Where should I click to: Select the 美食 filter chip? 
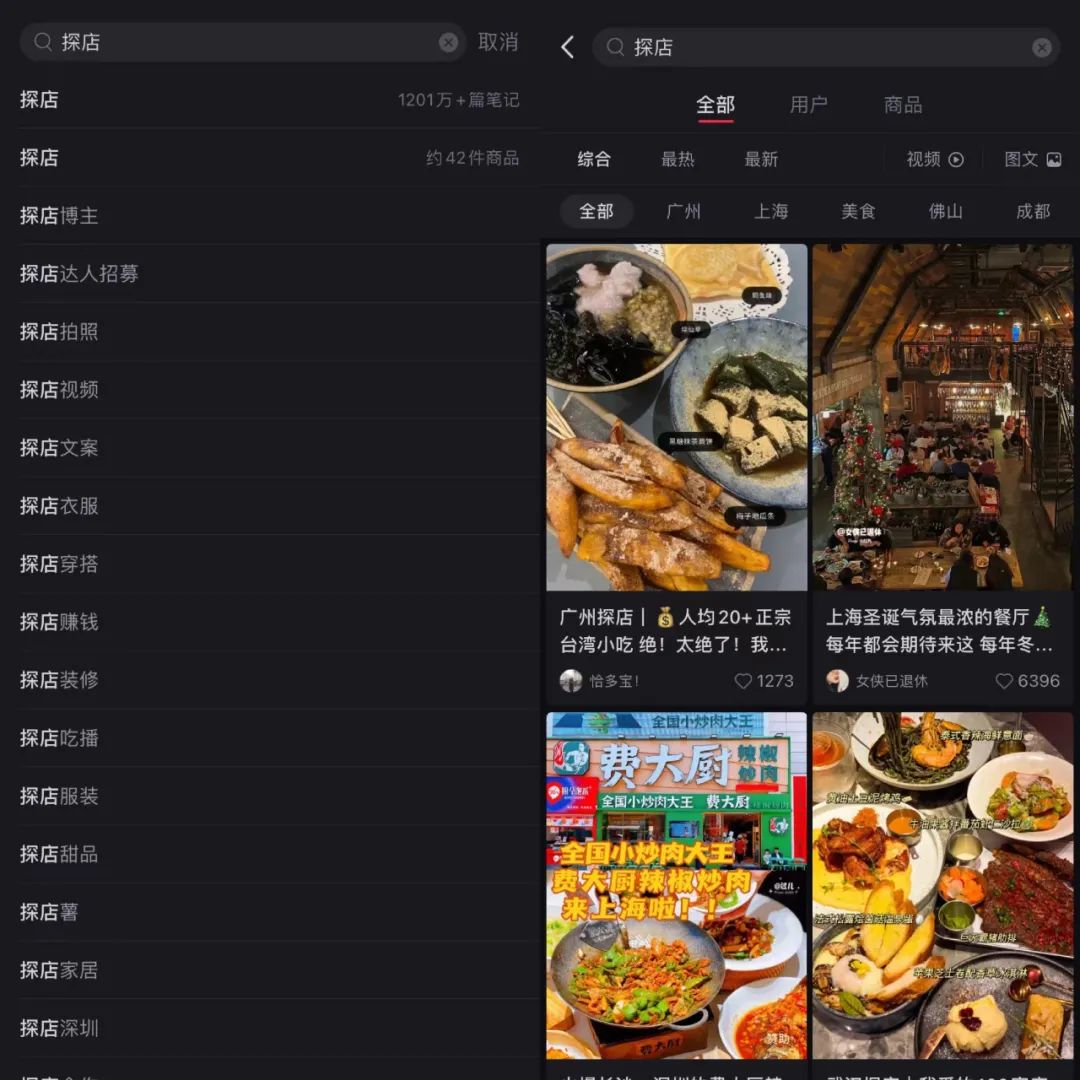pyautogui.click(x=858, y=211)
